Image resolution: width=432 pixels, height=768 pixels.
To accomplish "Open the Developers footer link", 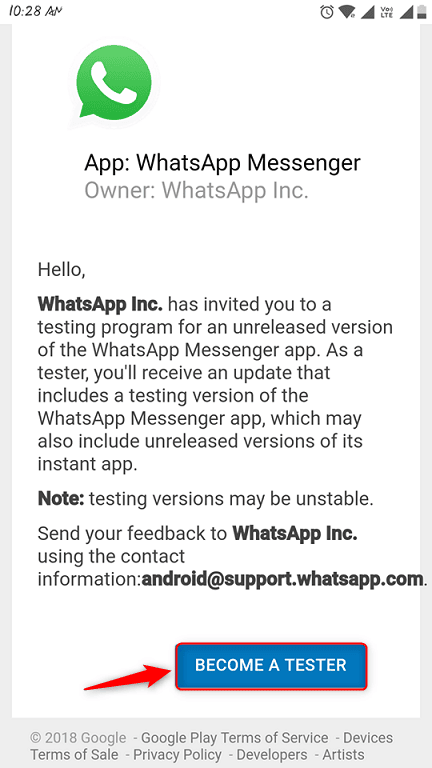I will point(272,754).
